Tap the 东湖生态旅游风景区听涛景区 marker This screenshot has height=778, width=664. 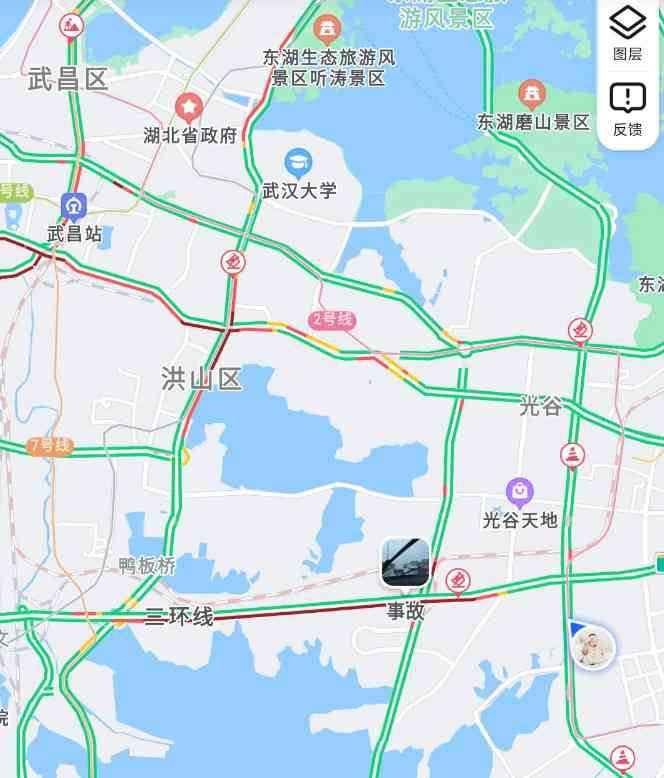327,27
